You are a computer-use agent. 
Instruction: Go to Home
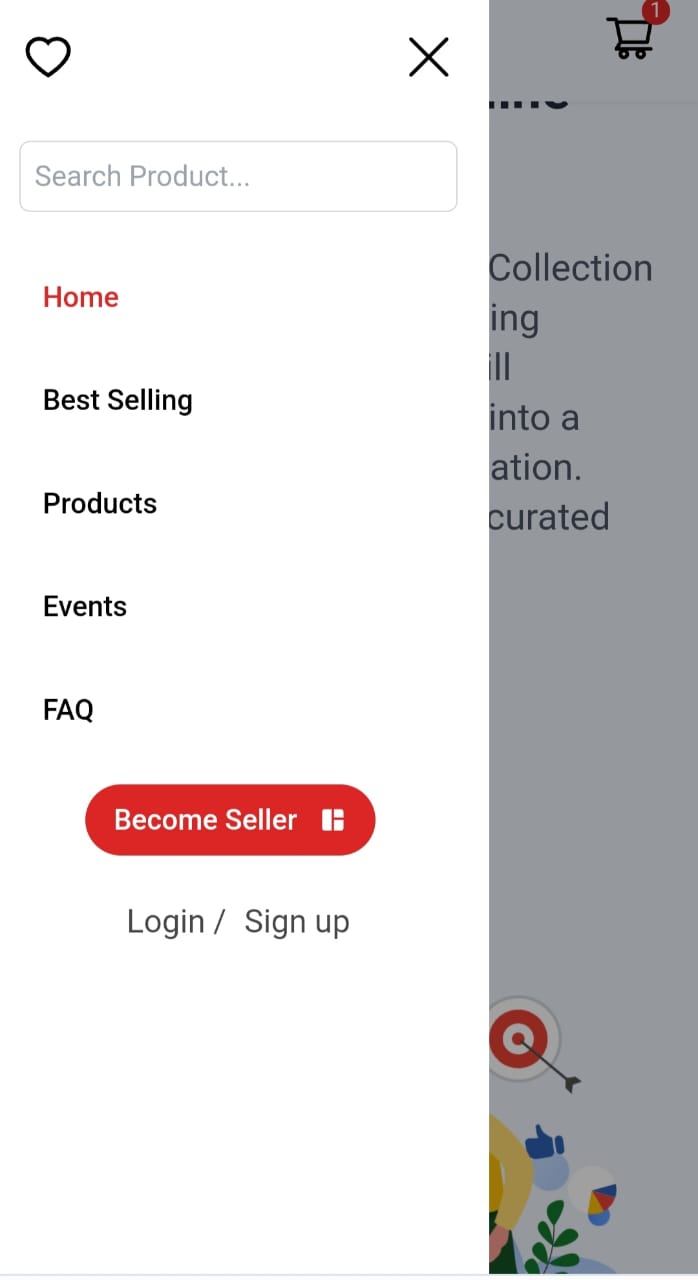(x=81, y=297)
